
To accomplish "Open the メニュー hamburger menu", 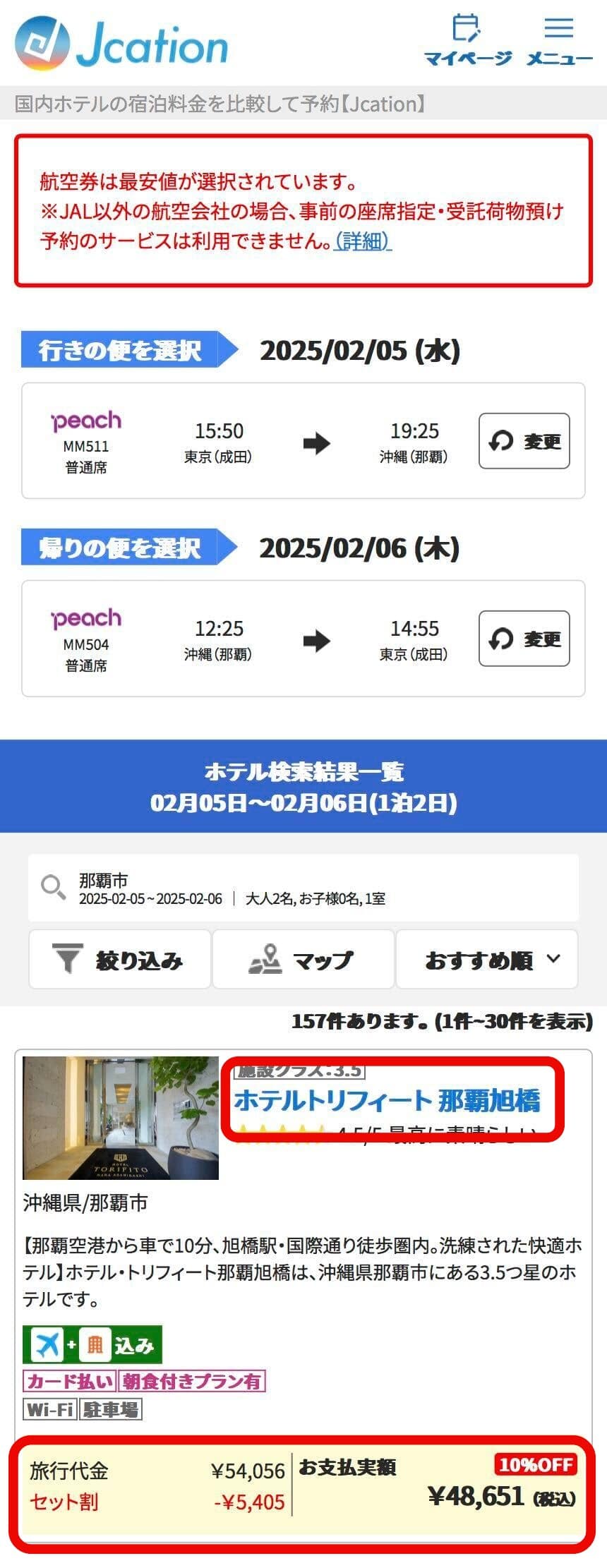I will 559,41.
